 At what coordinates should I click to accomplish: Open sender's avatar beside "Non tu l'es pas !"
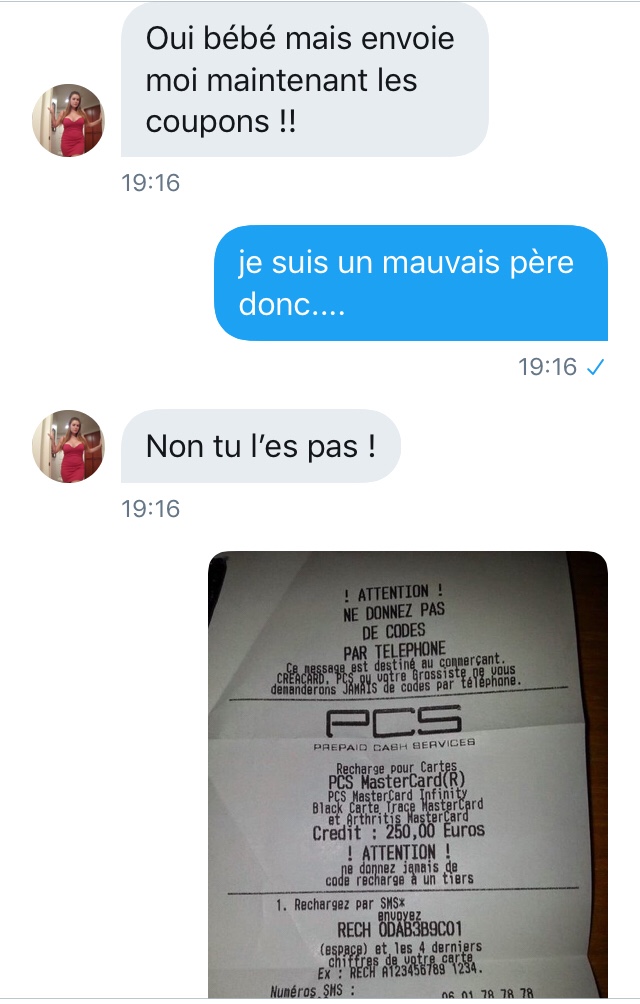[69, 446]
